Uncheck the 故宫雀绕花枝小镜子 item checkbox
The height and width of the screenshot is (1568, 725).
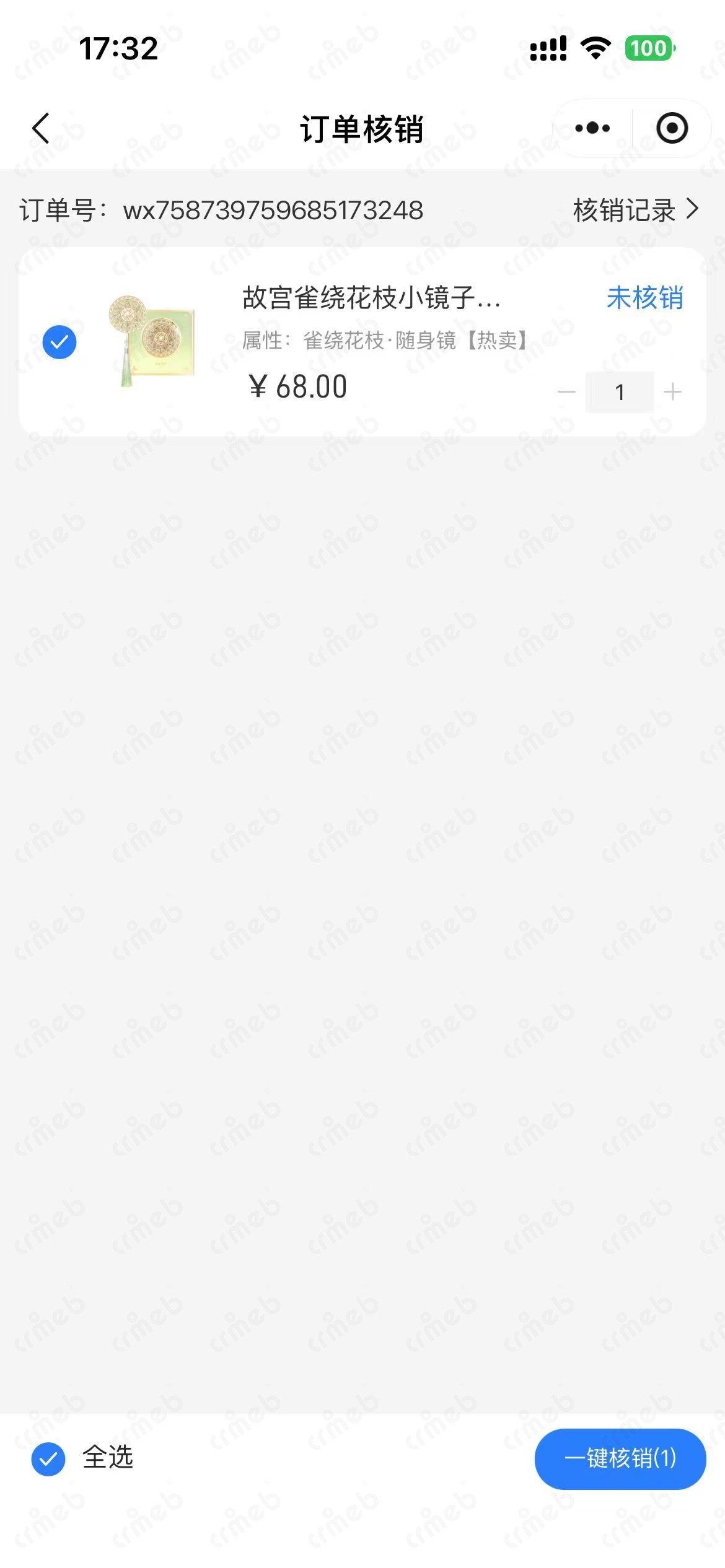click(x=59, y=342)
